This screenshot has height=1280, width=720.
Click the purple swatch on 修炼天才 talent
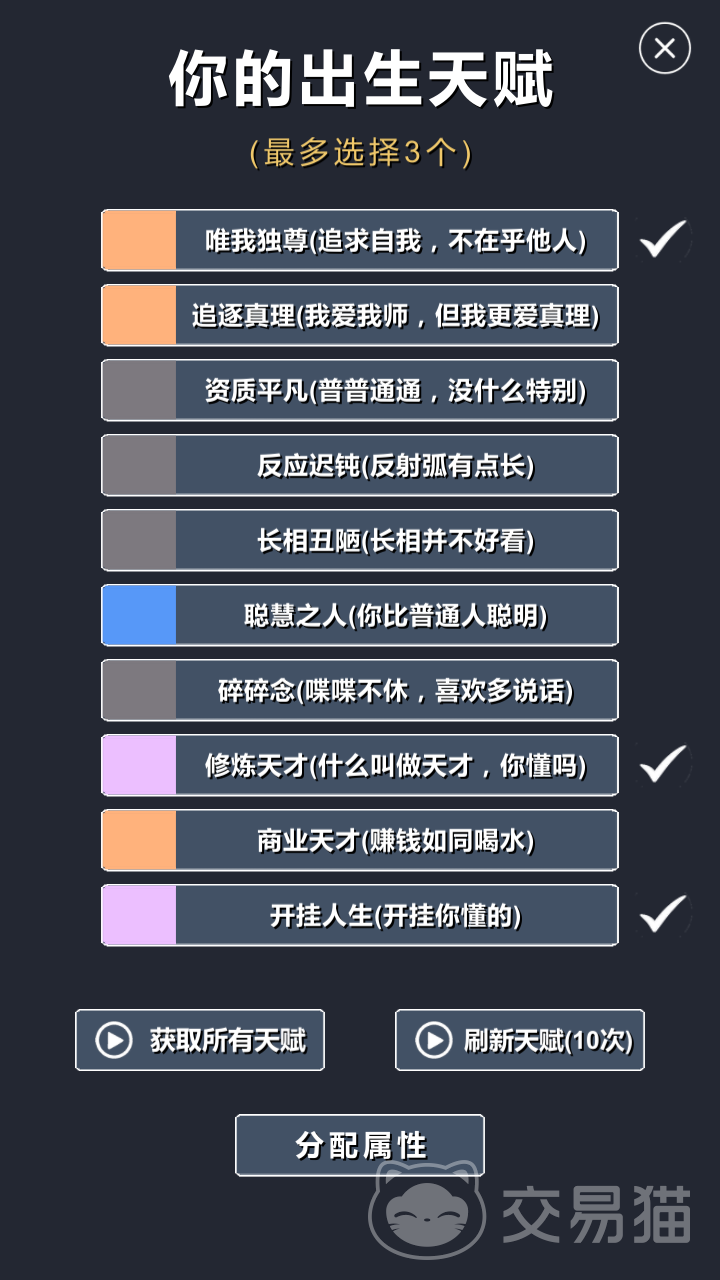tap(138, 765)
